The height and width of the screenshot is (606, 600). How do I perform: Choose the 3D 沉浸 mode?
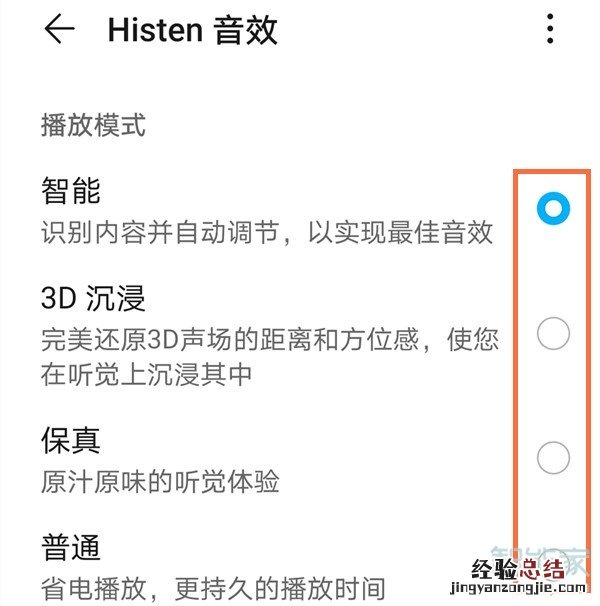click(553, 334)
